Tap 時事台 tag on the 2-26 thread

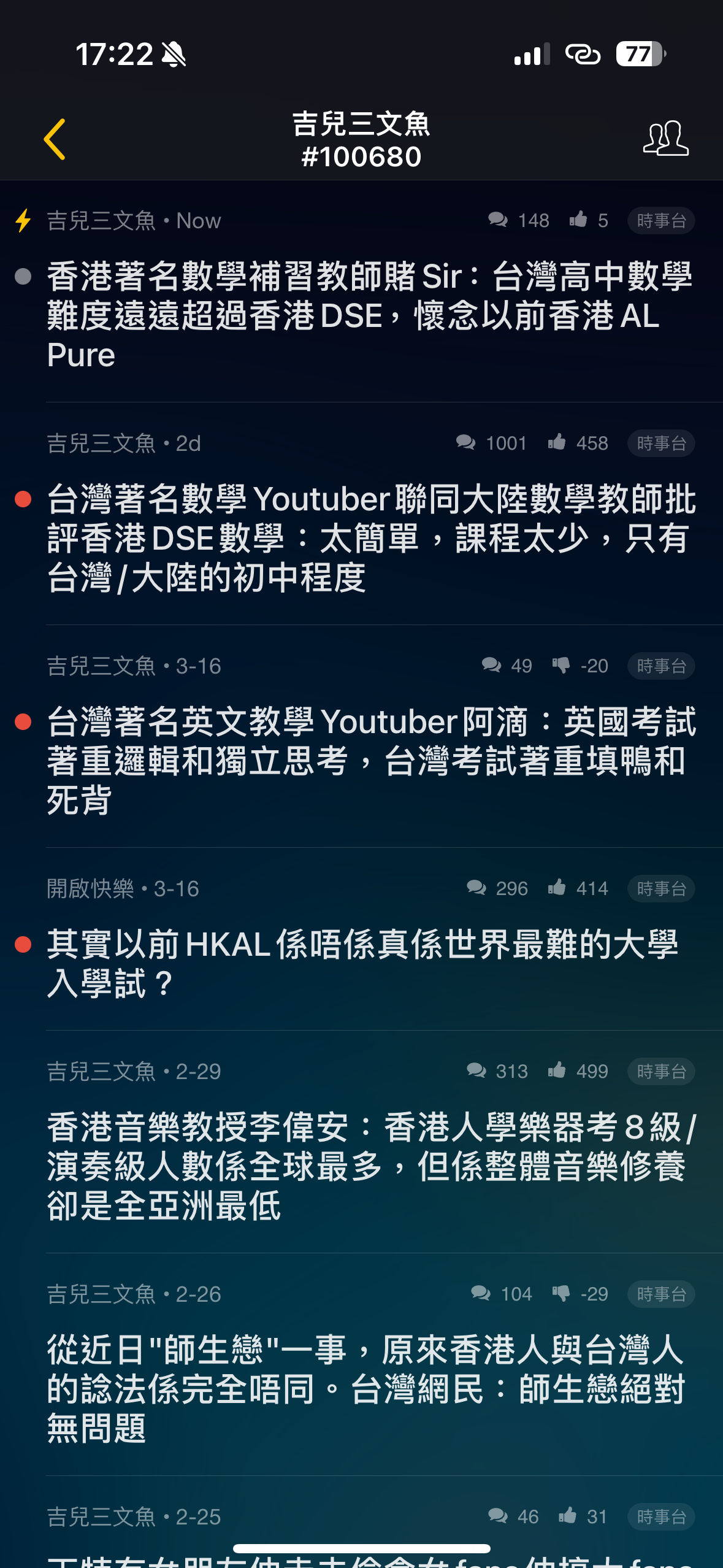[660, 1294]
